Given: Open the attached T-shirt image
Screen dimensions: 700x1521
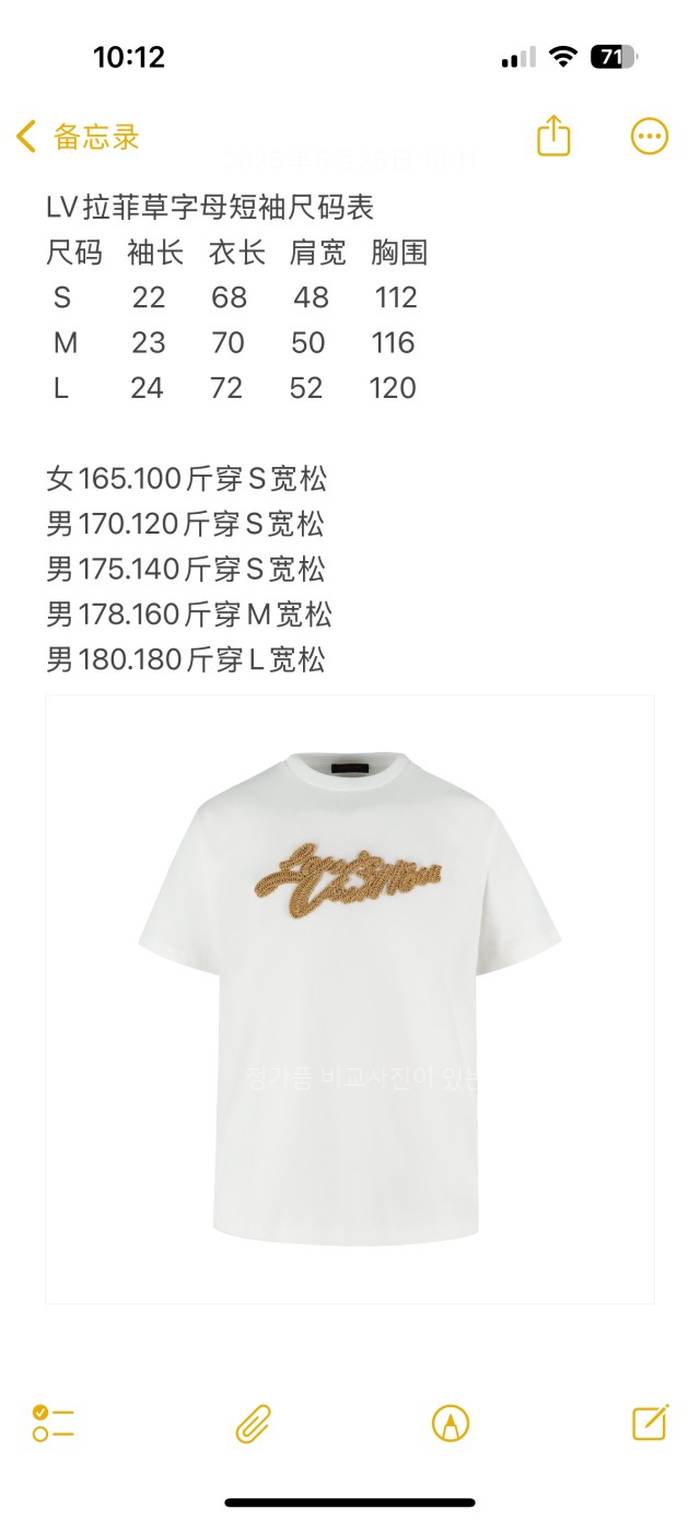Looking at the screenshot, I should (x=350, y=998).
